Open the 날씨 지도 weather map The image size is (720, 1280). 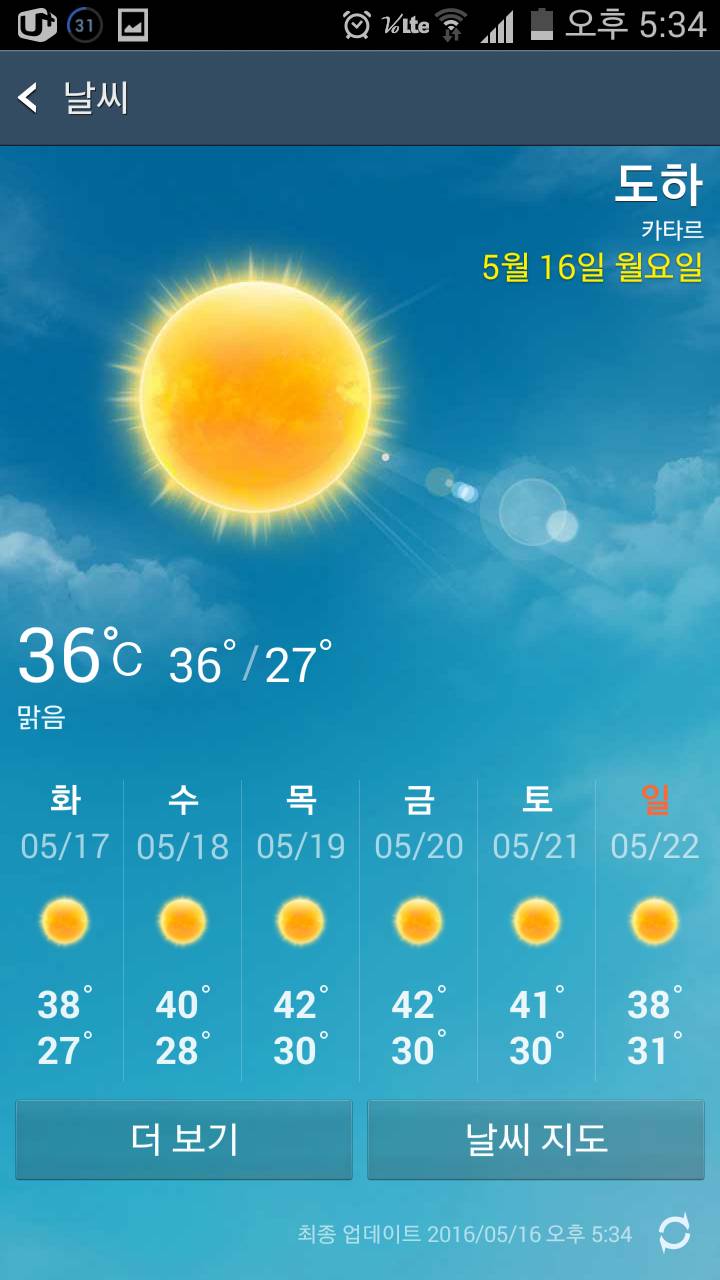coord(536,1140)
